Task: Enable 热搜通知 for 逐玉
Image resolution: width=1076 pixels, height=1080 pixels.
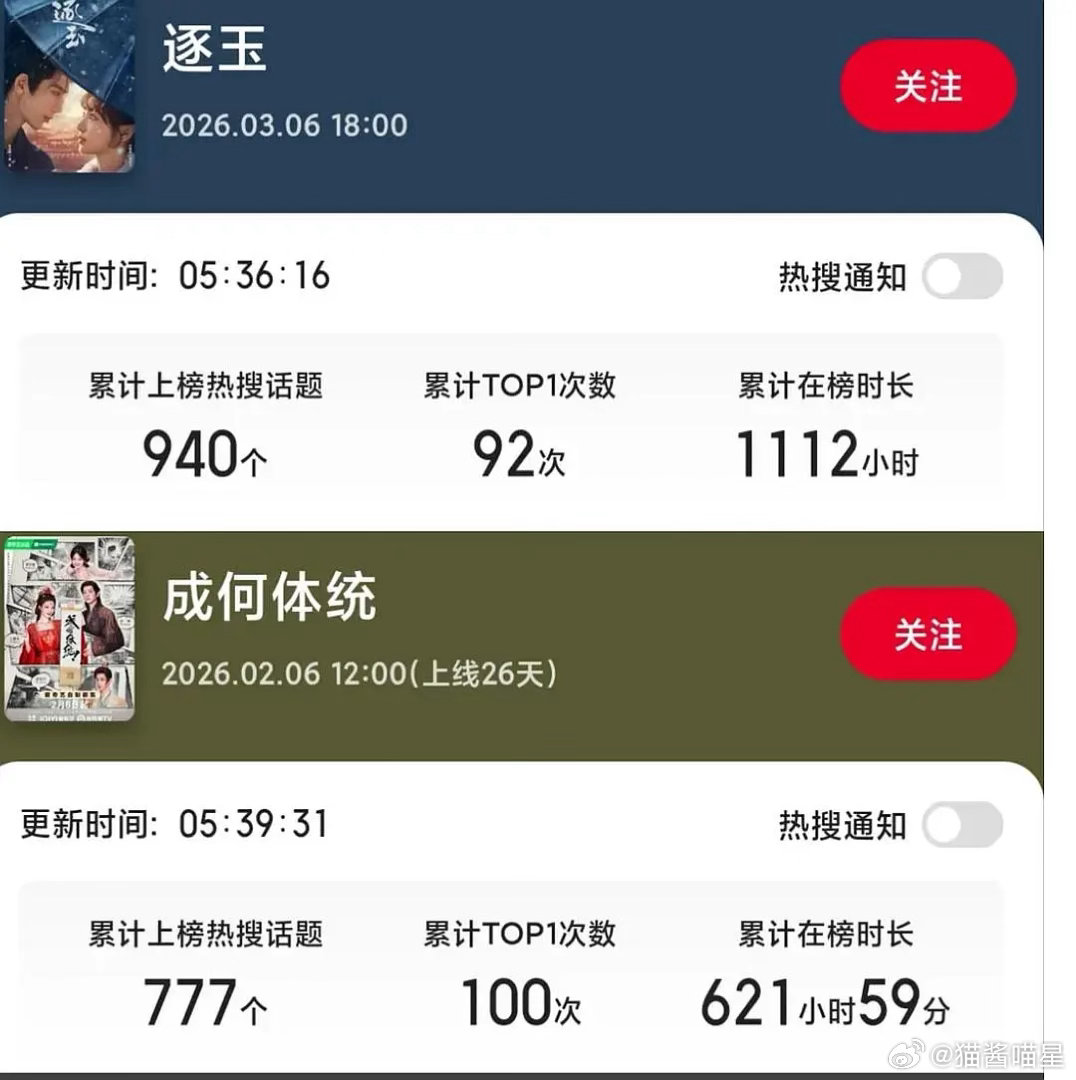Action: pyautogui.click(x=963, y=277)
